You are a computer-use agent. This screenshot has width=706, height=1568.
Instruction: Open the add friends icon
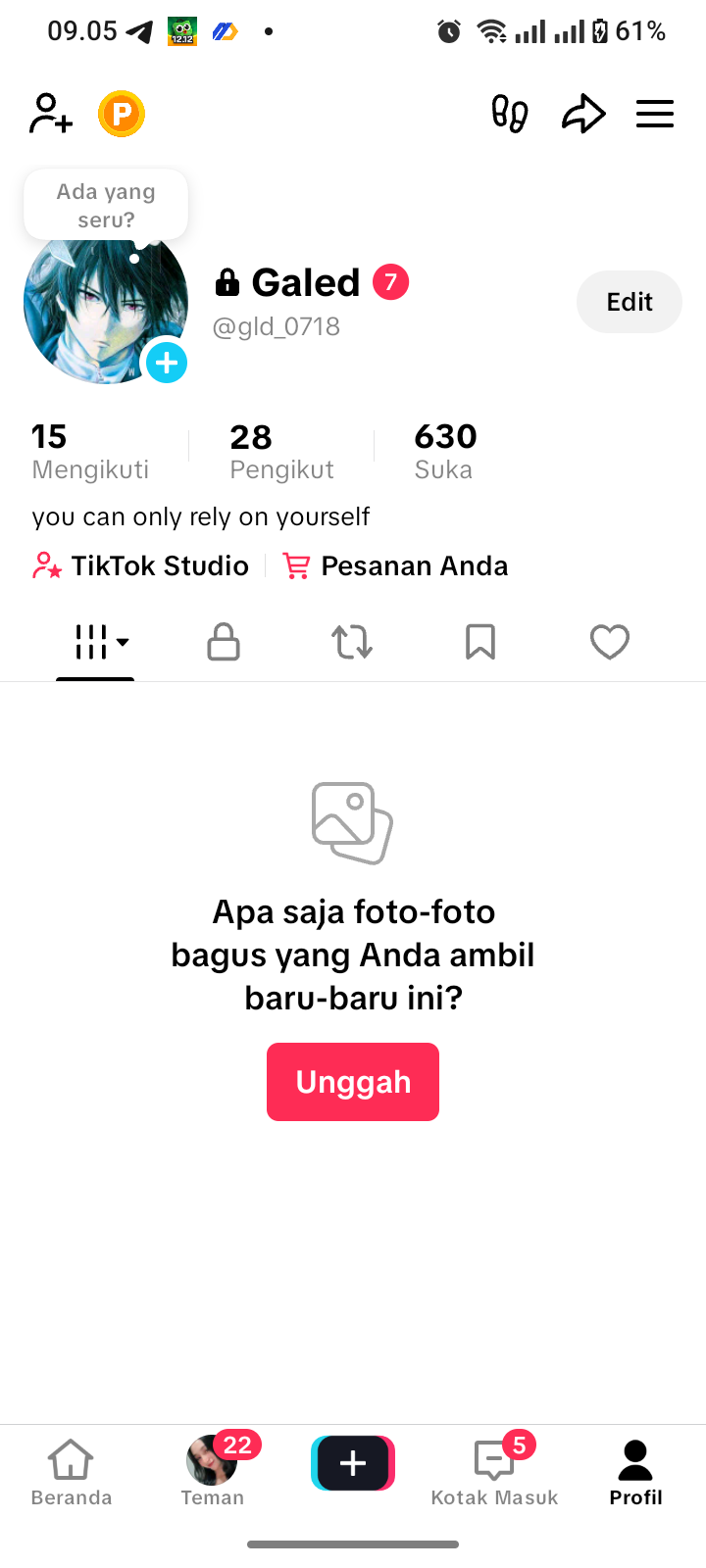[51, 114]
